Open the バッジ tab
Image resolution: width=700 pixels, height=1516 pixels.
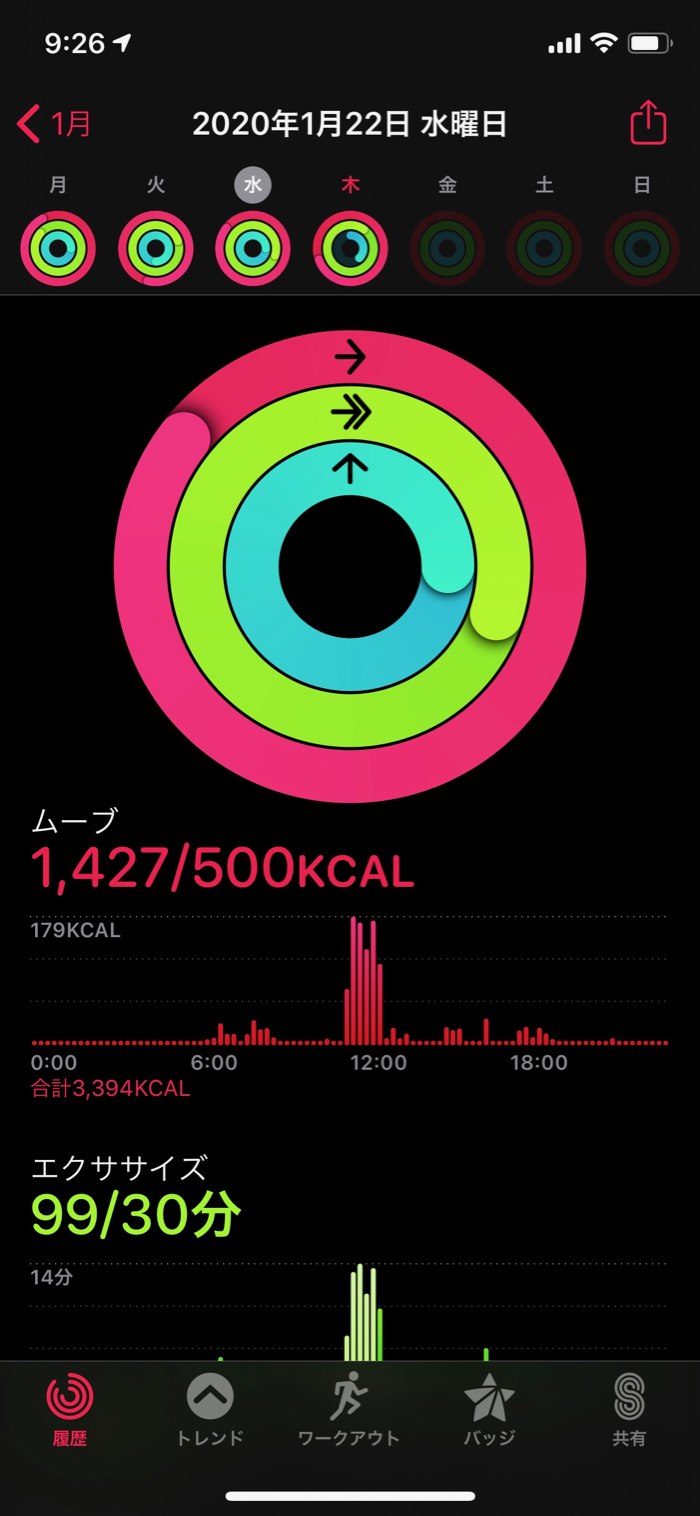tap(490, 1409)
